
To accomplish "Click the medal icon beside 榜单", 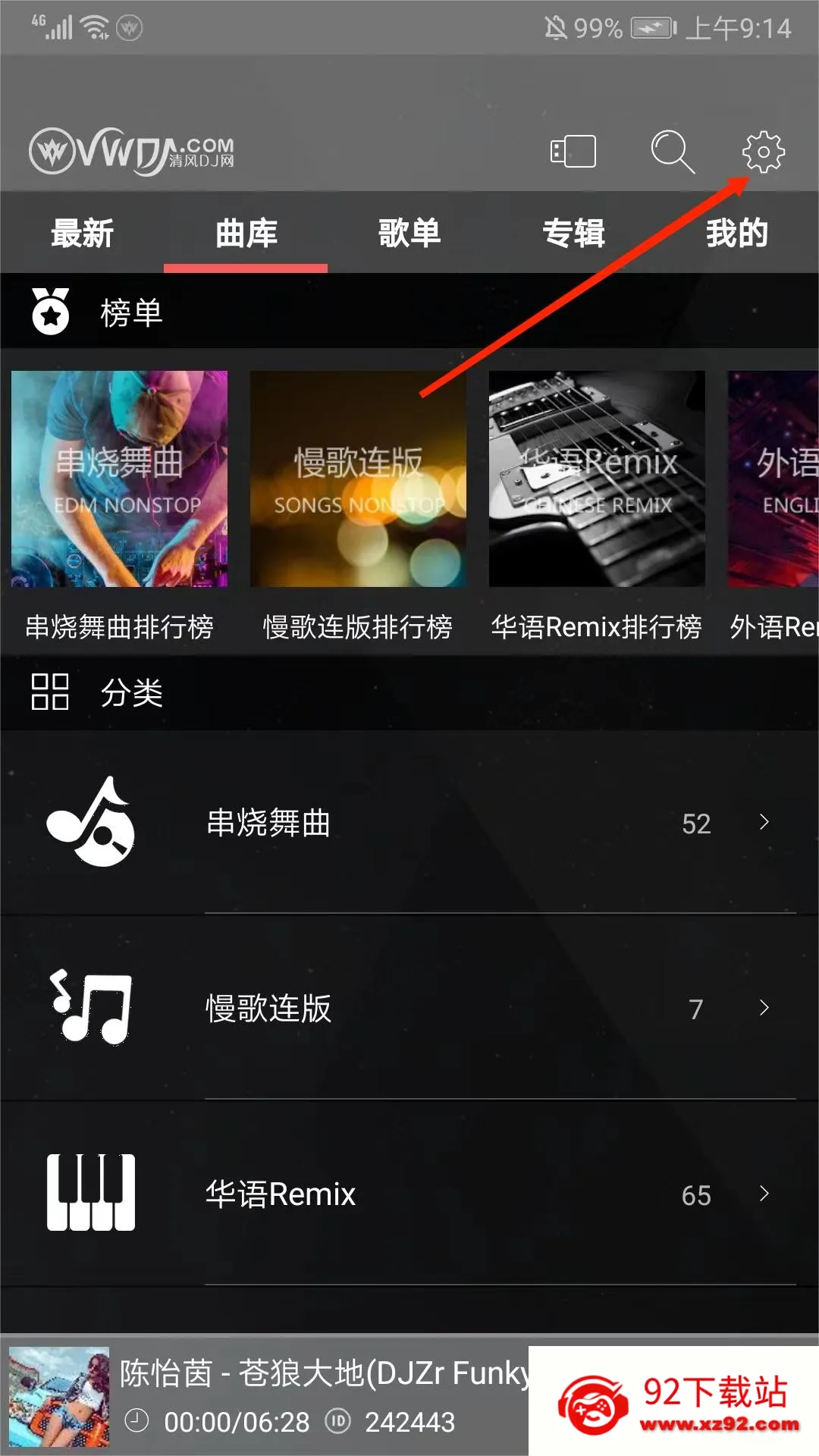I will point(49,311).
